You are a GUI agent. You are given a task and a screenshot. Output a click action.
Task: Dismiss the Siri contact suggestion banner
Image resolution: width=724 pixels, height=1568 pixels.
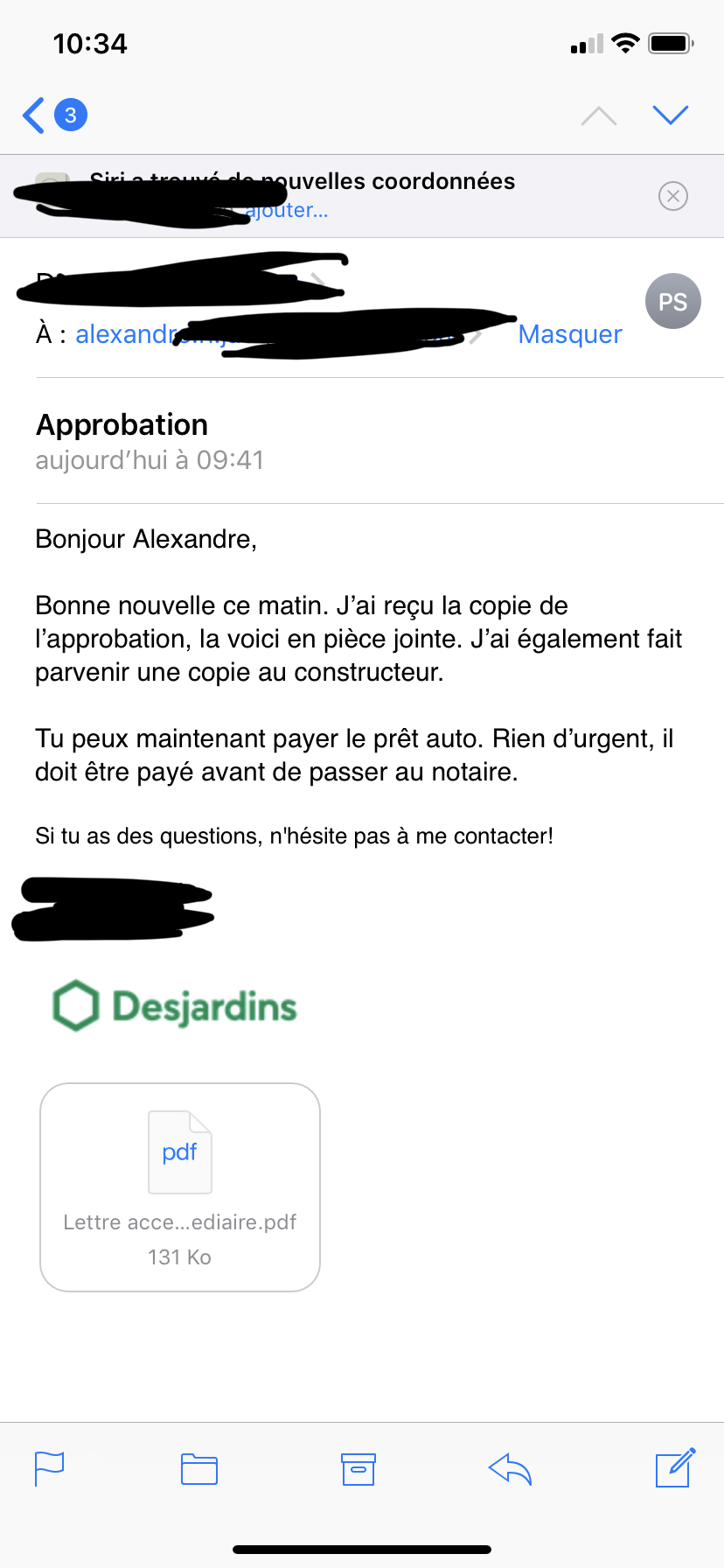click(x=672, y=196)
